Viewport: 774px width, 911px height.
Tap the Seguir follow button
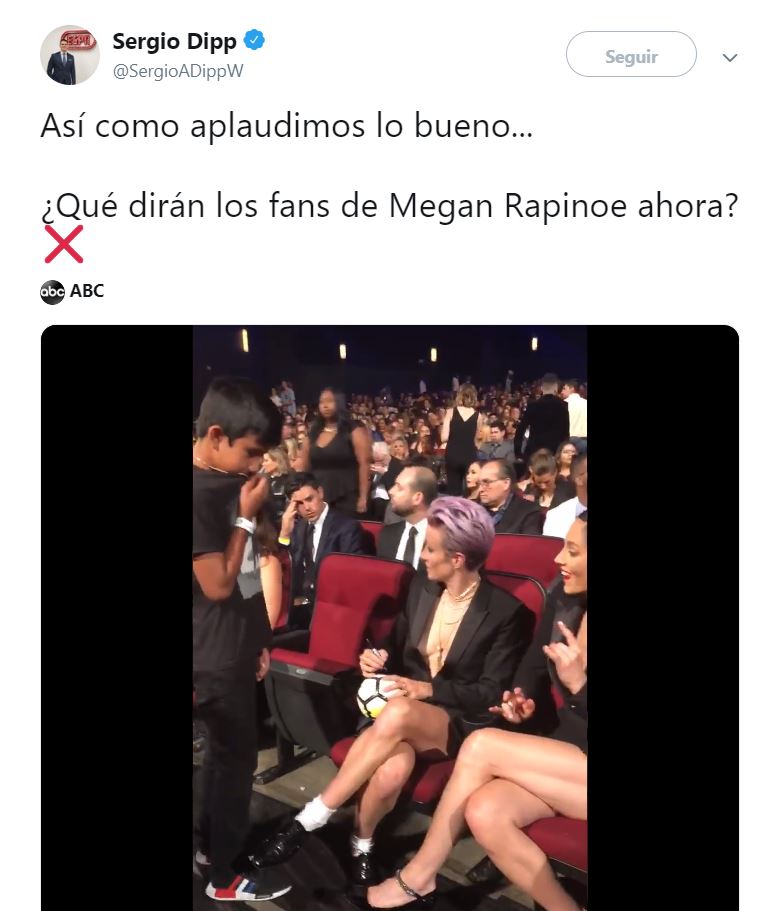pos(631,55)
